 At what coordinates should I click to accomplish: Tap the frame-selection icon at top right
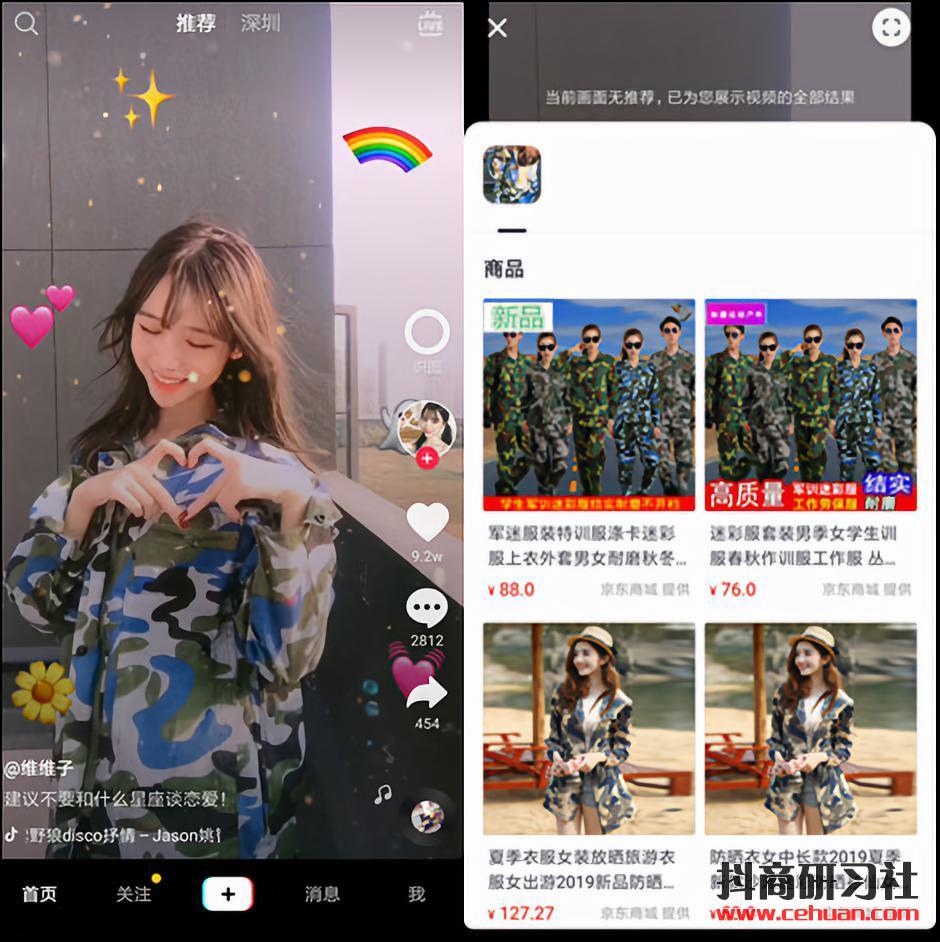(x=890, y=28)
